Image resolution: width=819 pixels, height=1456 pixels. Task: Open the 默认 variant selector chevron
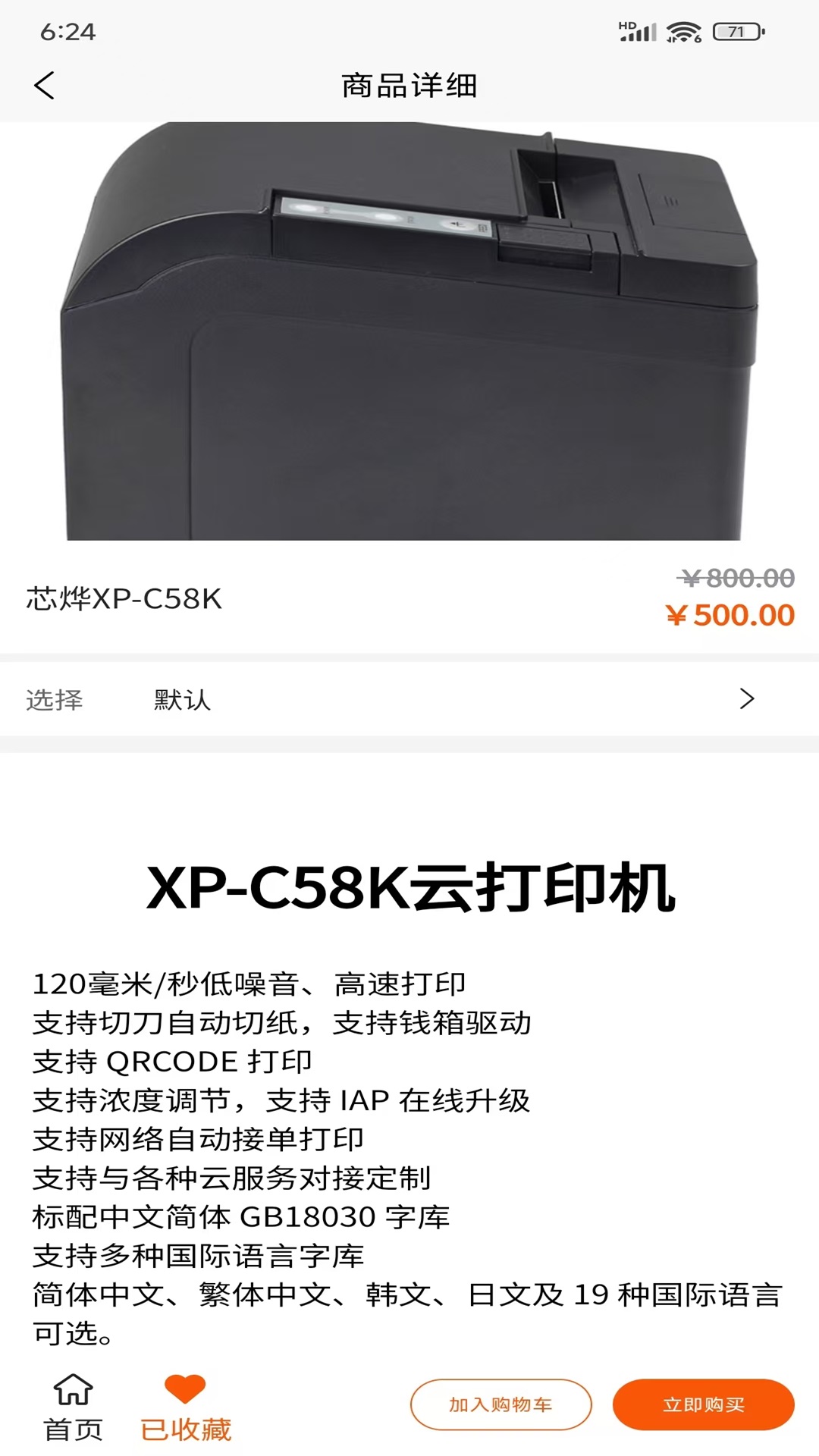[x=747, y=700]
